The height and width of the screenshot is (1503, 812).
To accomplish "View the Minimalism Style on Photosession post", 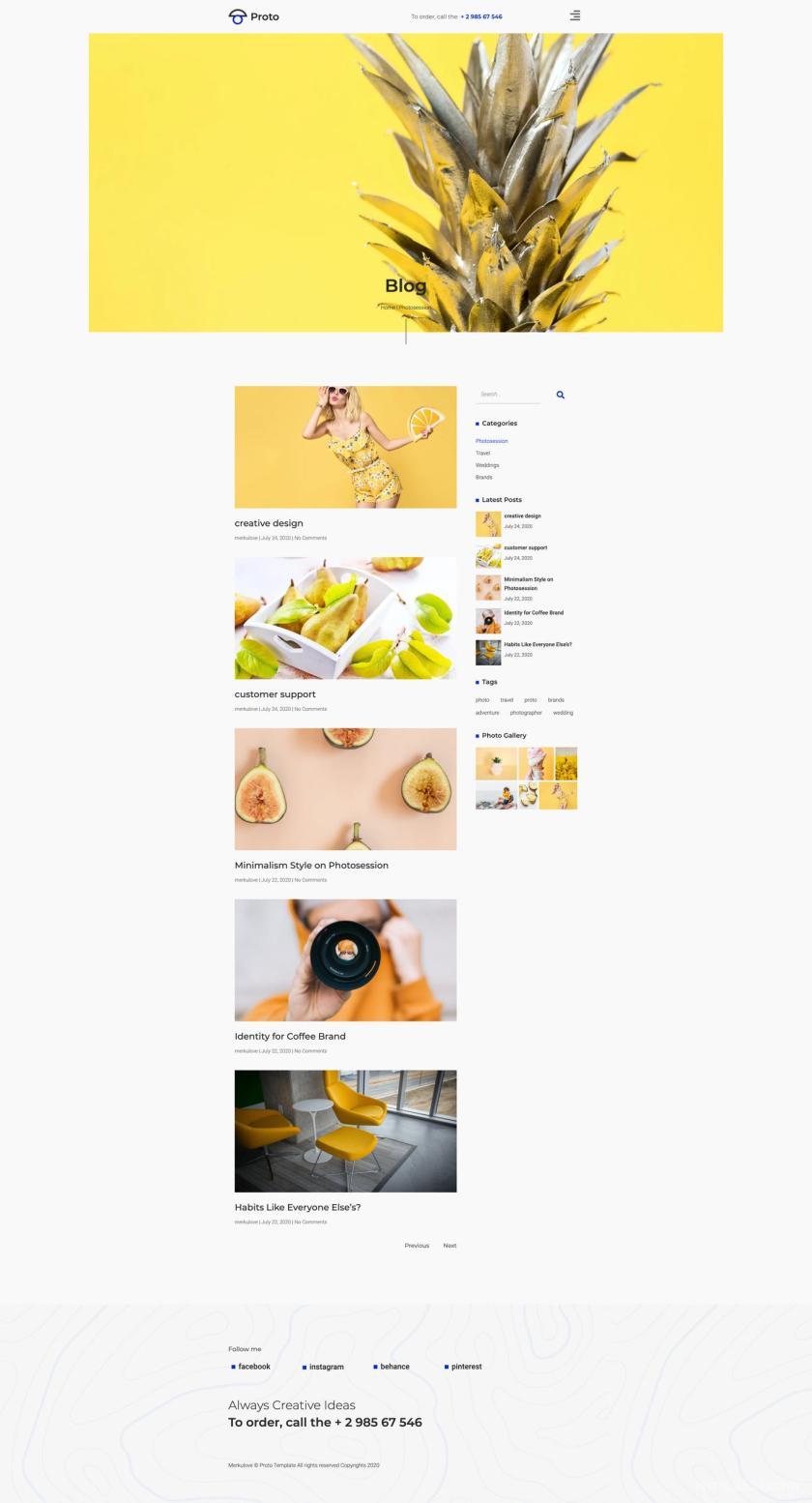I will [311, 866].
